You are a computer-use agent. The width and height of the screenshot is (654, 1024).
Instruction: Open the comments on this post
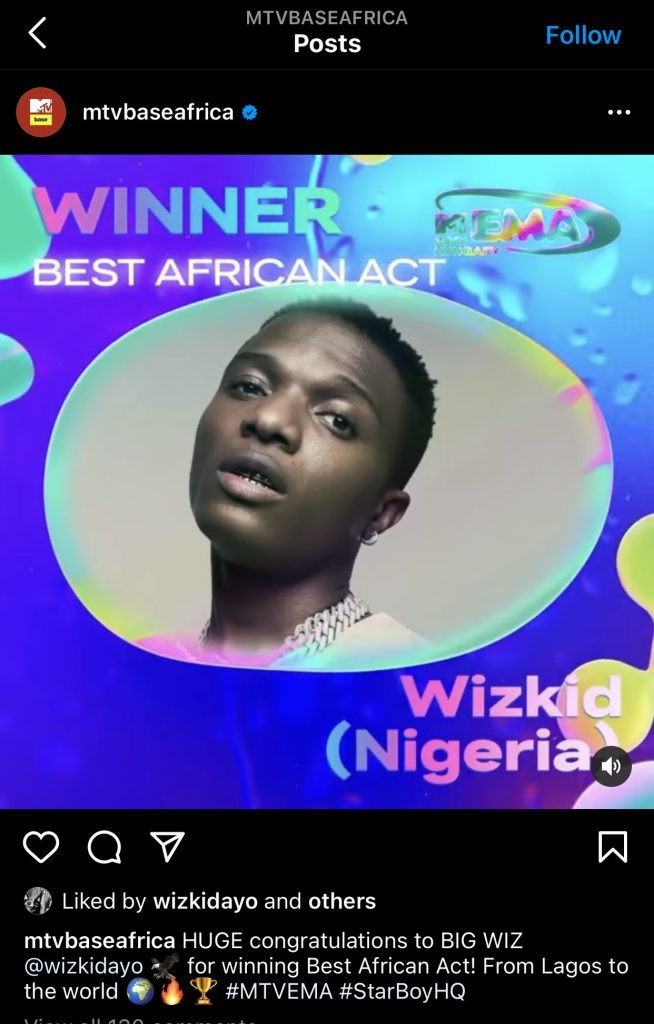104,847
